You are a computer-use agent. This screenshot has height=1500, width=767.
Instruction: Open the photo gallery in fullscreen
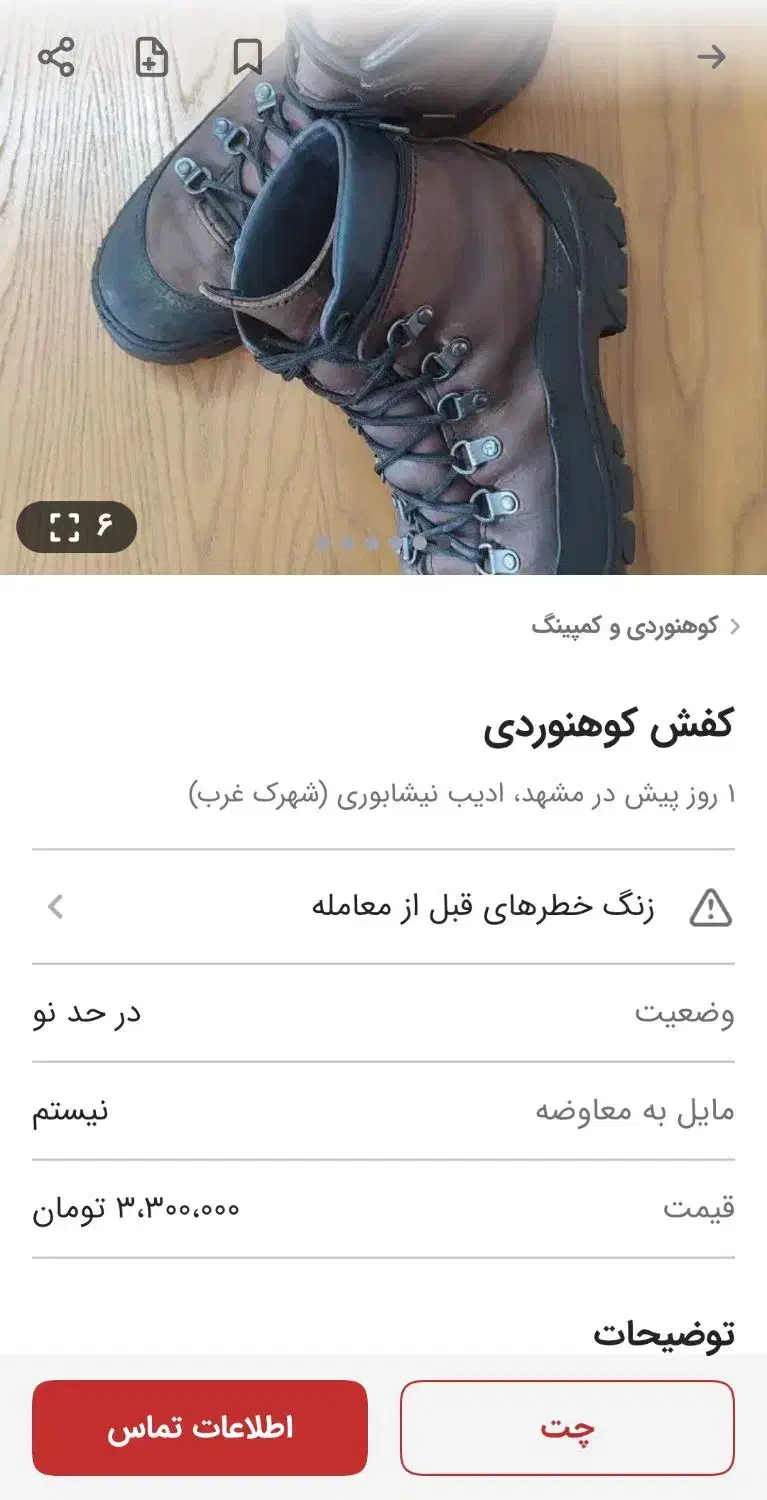(77, 526)
